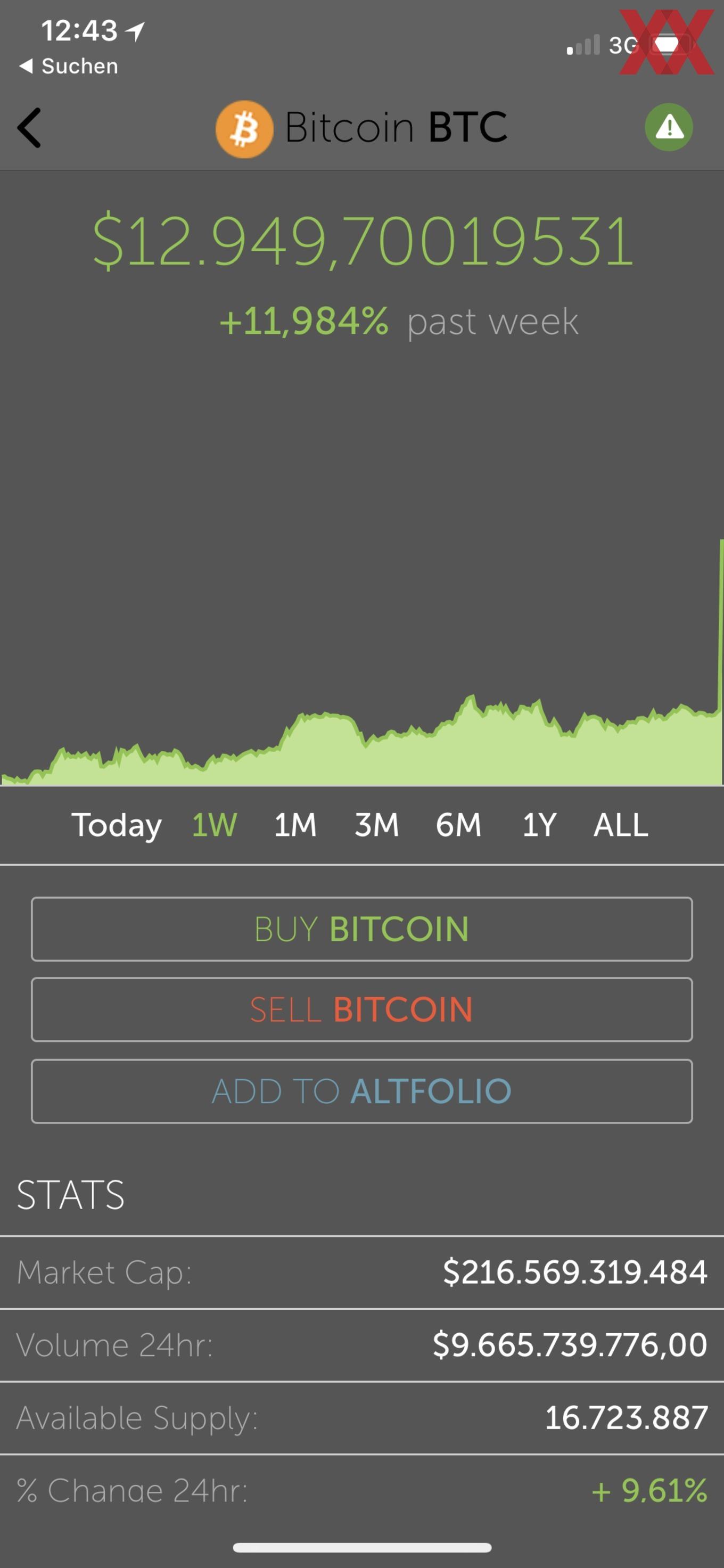
Task: Open the green price alert icon
Action: pyautogui.click(x=669, y=127)
